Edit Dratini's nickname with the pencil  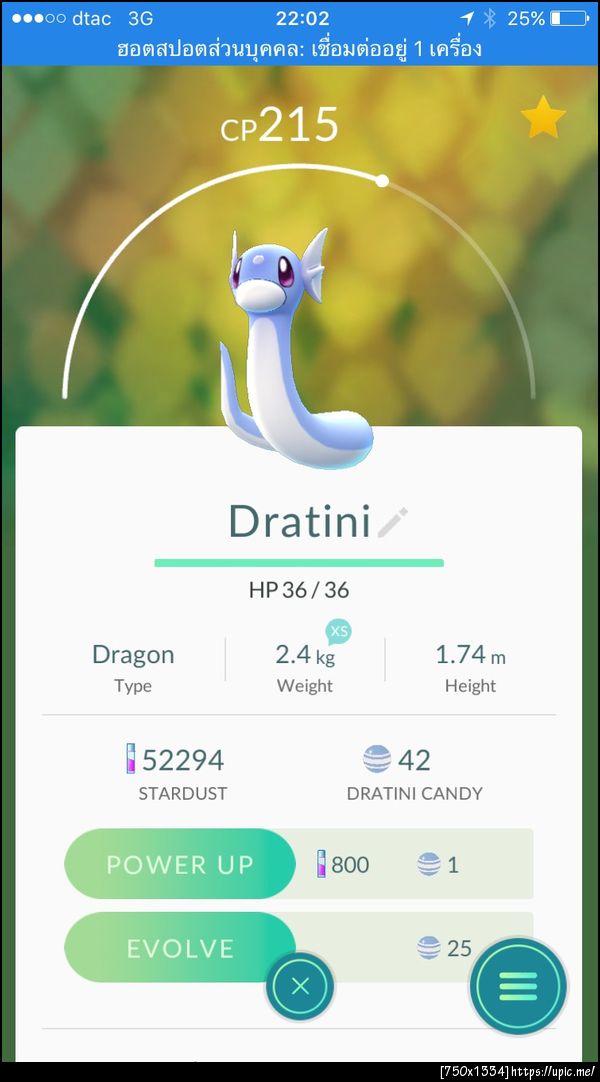393,522
